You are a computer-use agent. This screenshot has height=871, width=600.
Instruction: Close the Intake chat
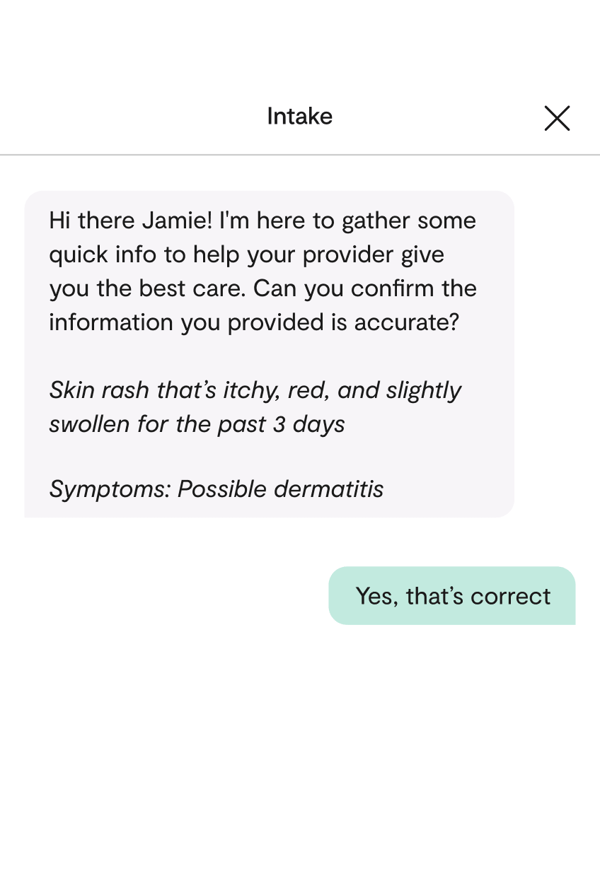[557, 118]
